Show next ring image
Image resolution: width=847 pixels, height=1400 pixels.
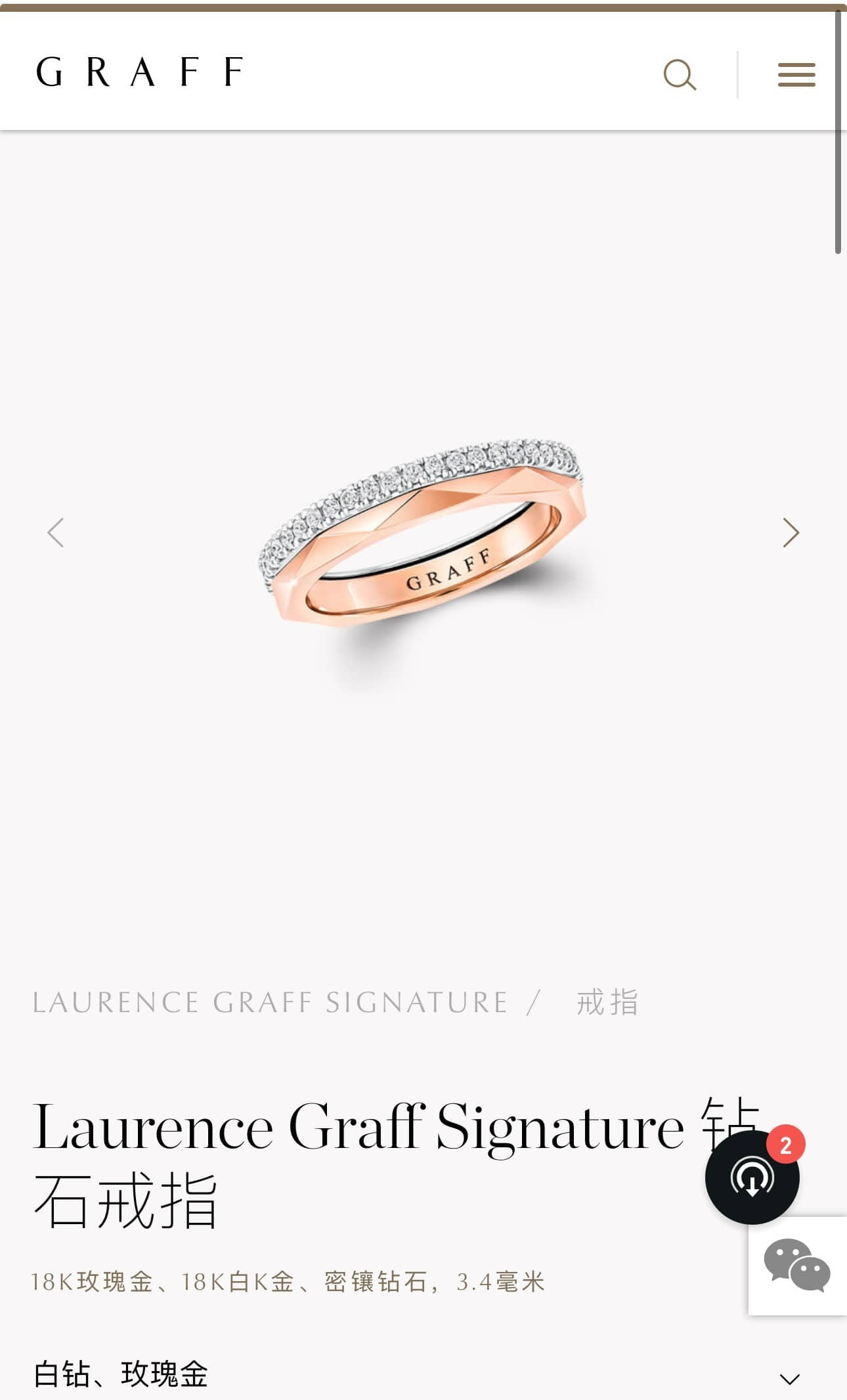click(x=791, y=532)
